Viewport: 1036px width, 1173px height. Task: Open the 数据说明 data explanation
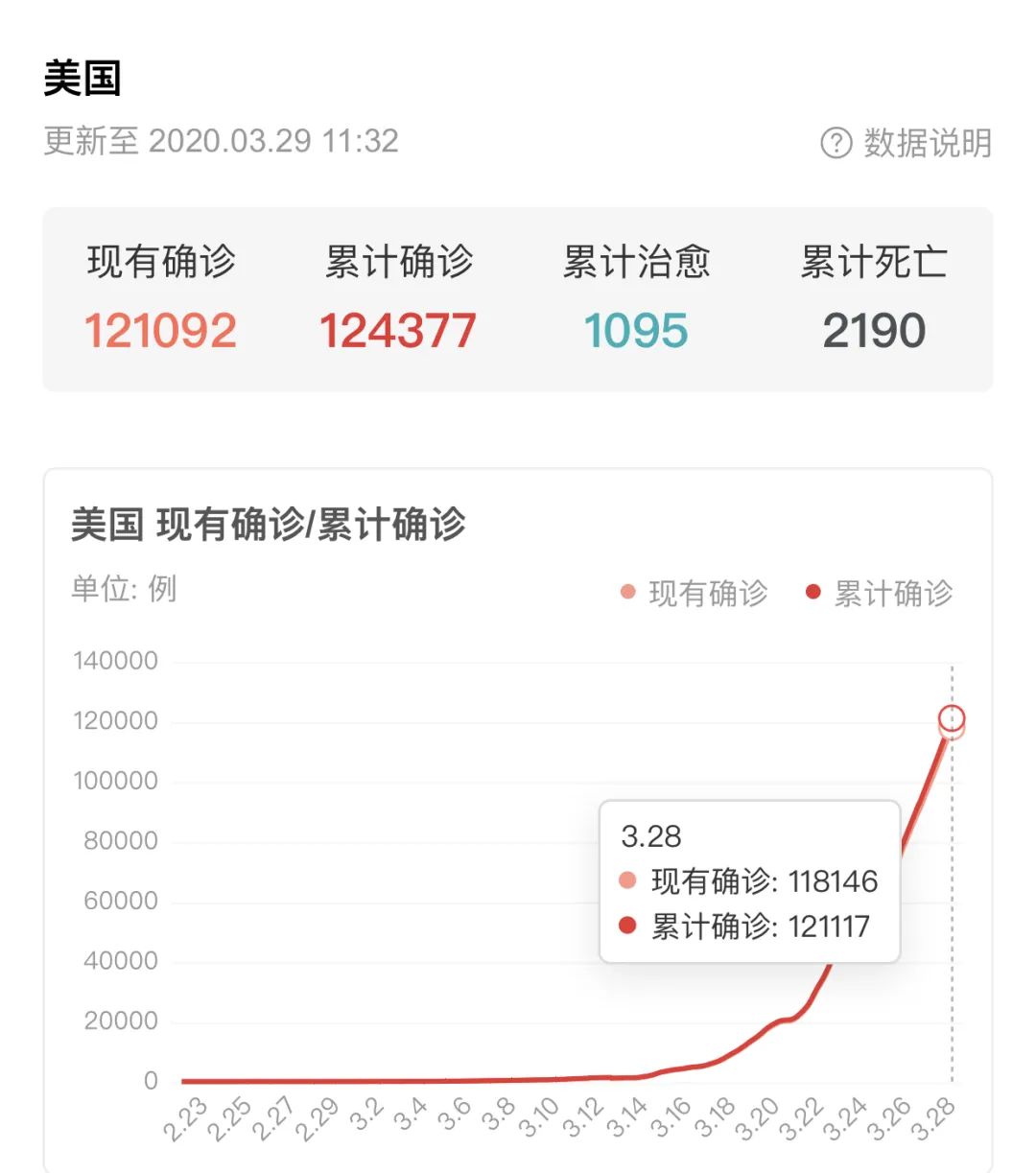pyautogui.click(x=906, y=143)
